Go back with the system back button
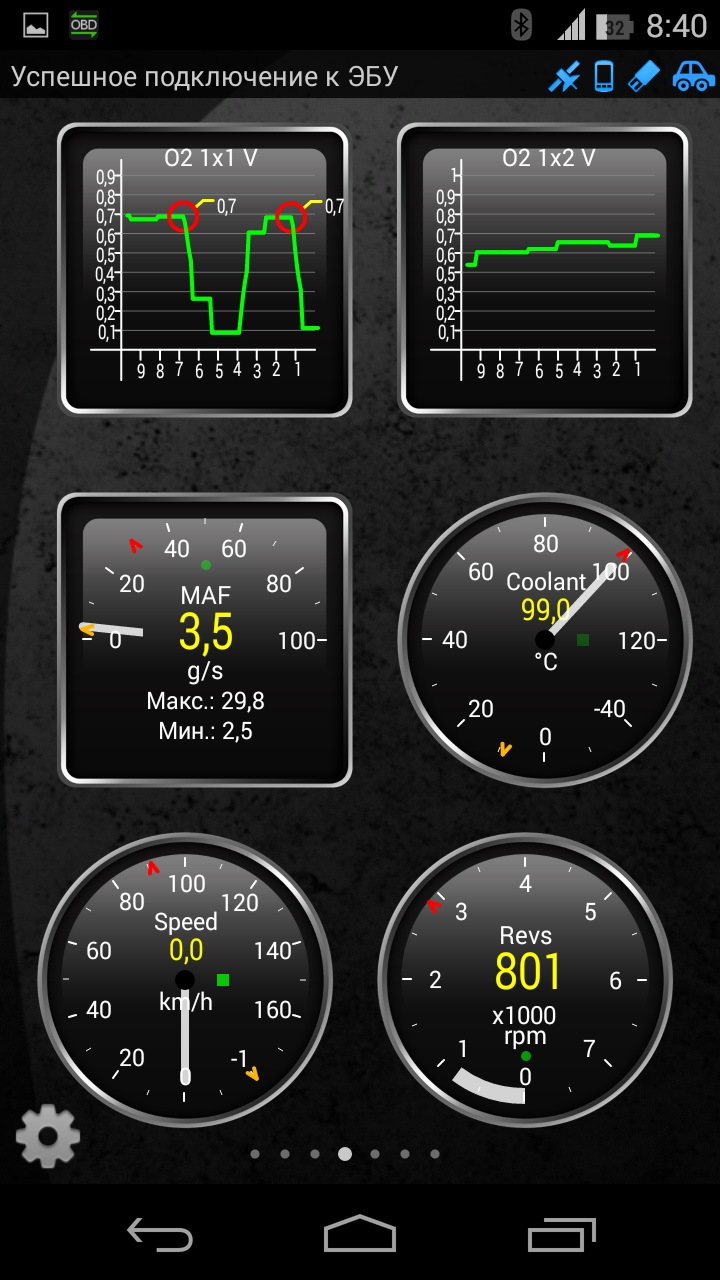 click(160, 1234)
